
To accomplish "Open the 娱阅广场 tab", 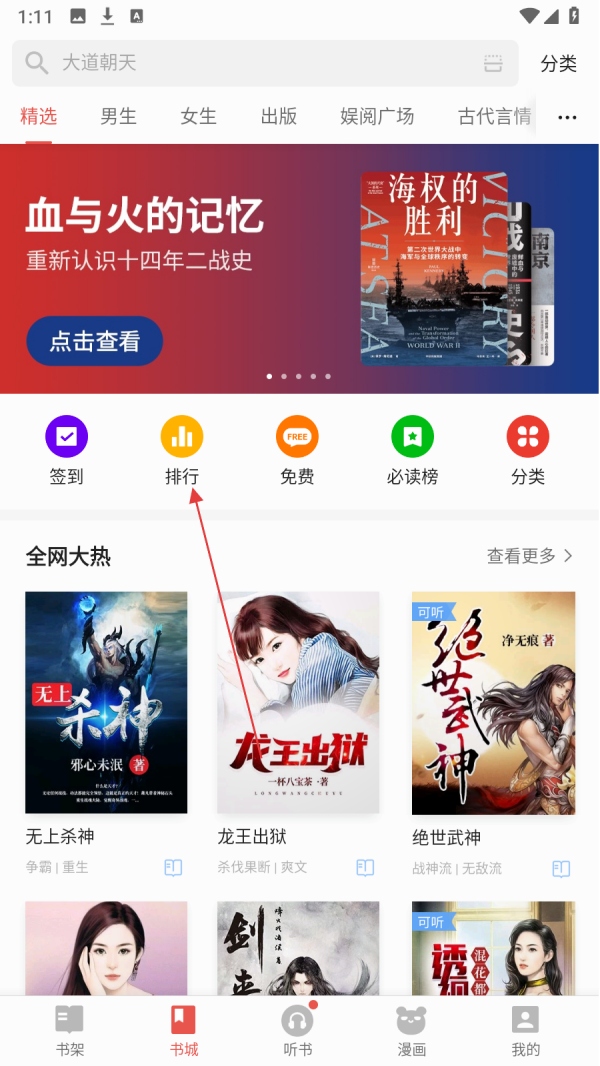I will point(377,116).
